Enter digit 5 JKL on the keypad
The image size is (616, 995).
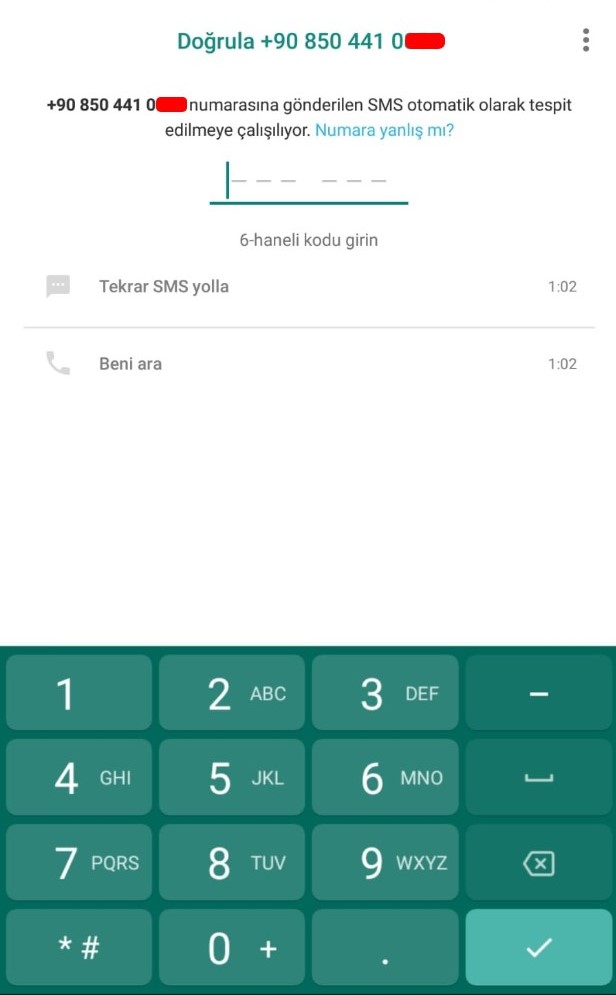point(232,778)
